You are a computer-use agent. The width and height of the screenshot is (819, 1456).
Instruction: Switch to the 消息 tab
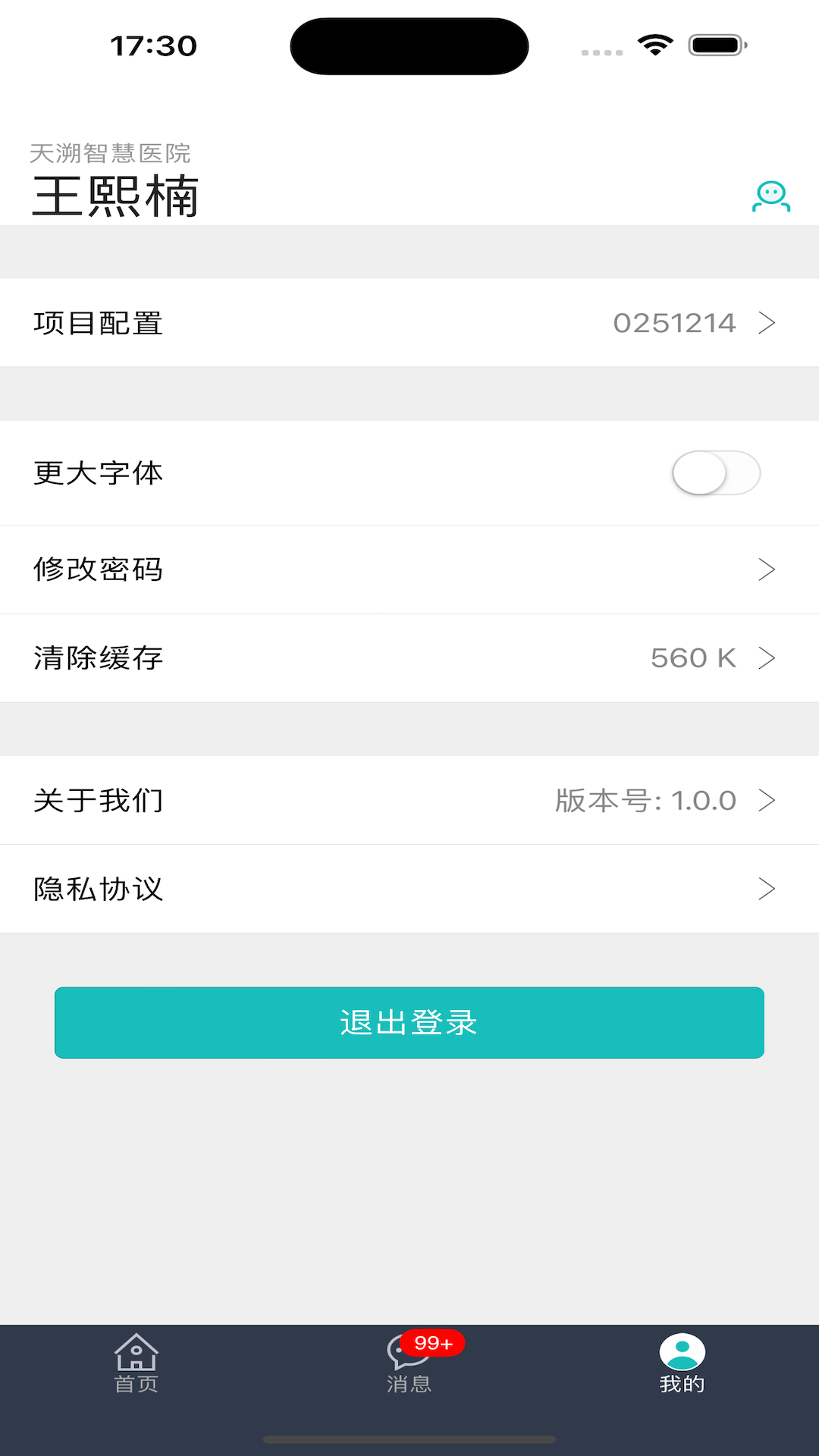pos(409,1363)
